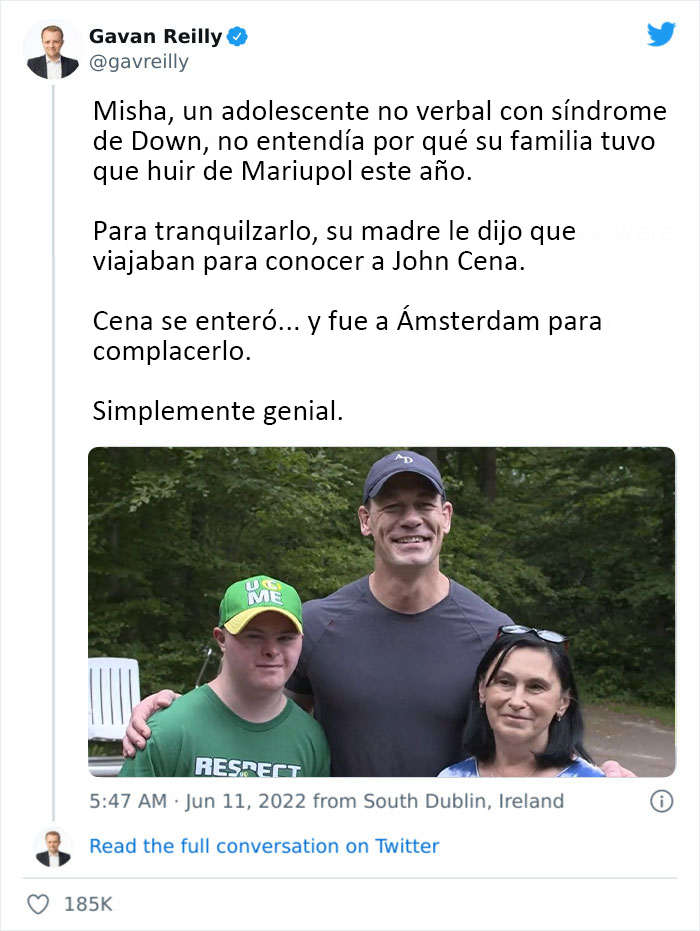Like the tweet with the heart icon

click(x=39, y=904)
